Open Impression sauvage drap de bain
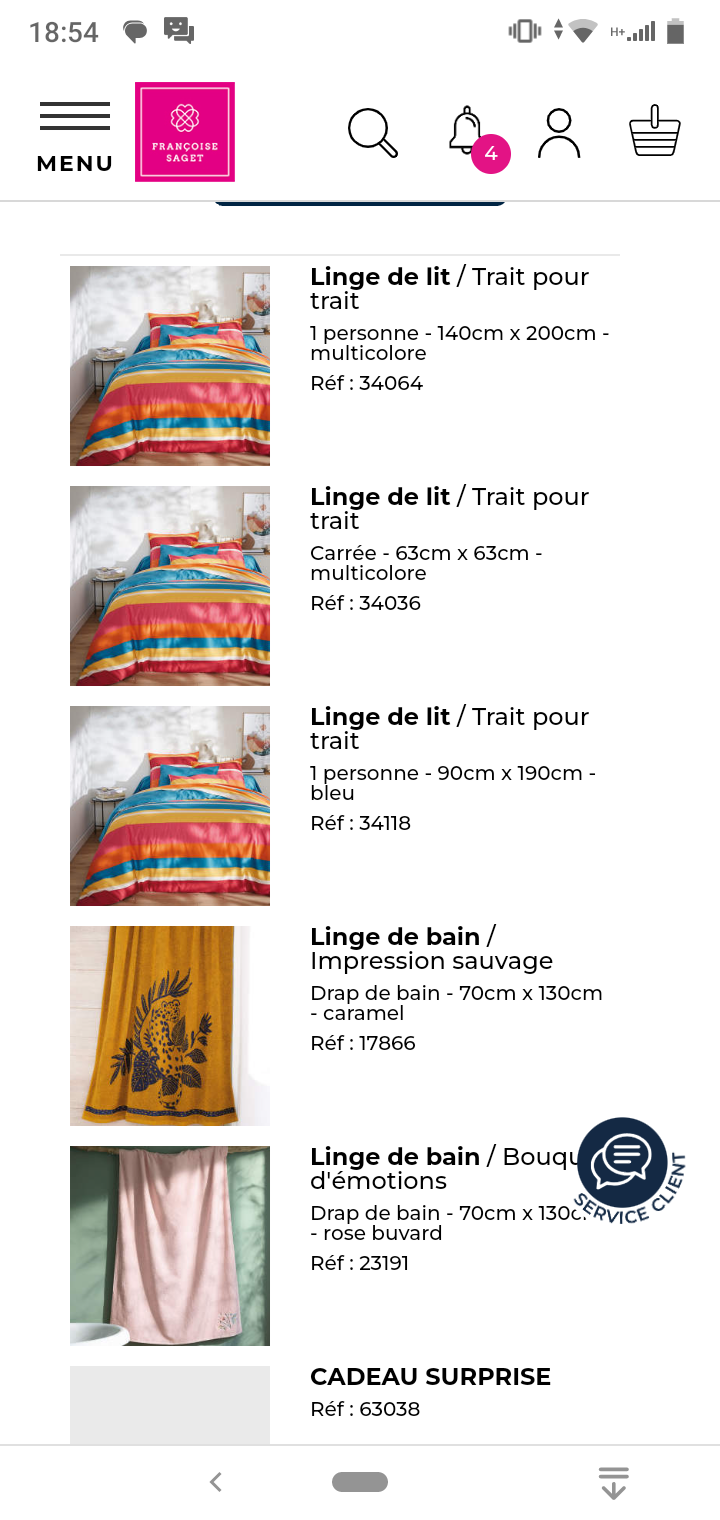This screenshot has height=1520, width=720. tap(340, 1026)
